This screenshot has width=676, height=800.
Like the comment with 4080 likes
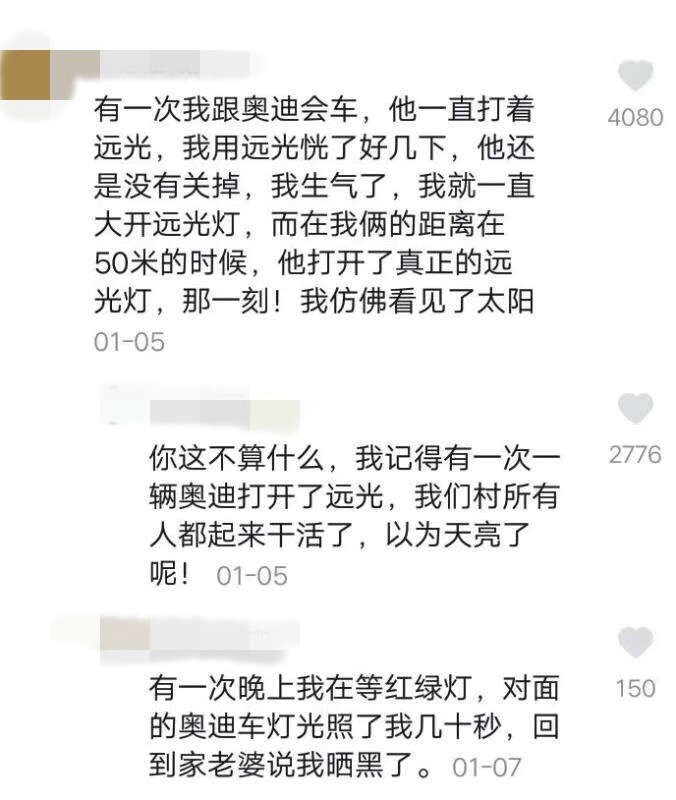[634, 76]
